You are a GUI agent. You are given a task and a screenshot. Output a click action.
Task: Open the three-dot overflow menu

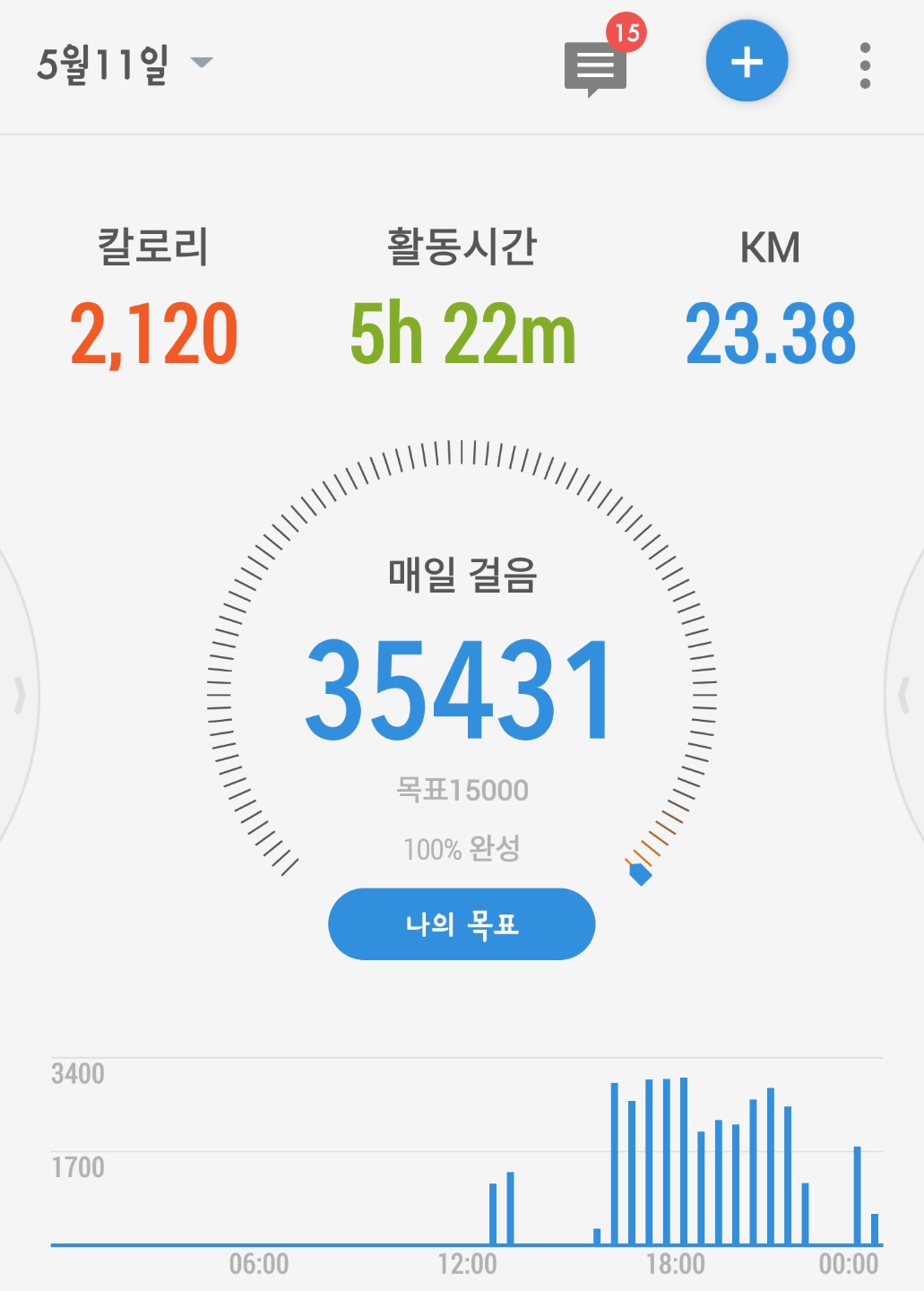point(865,65)
